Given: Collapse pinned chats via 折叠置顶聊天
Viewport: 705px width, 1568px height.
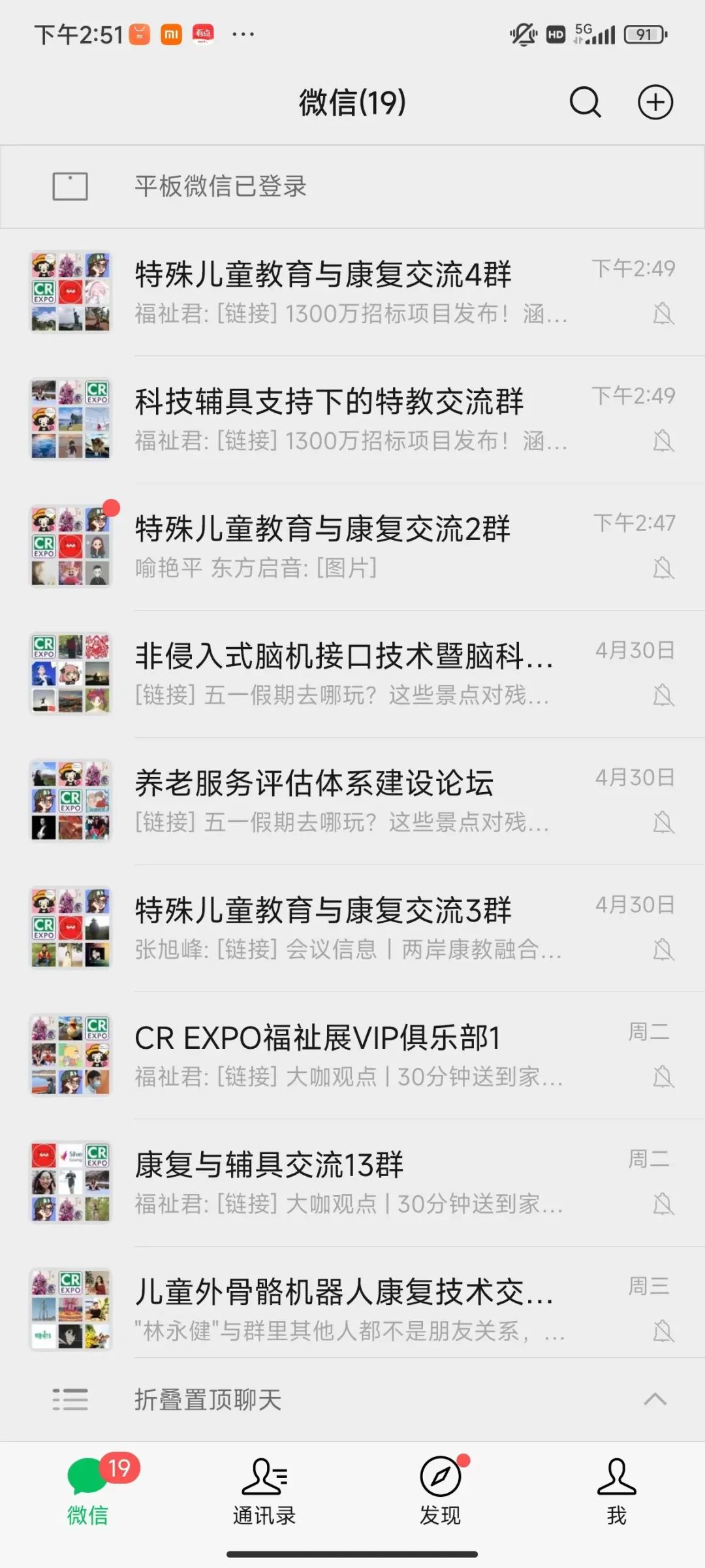Looking at the screenshot, I should (x=352, y=1399).
